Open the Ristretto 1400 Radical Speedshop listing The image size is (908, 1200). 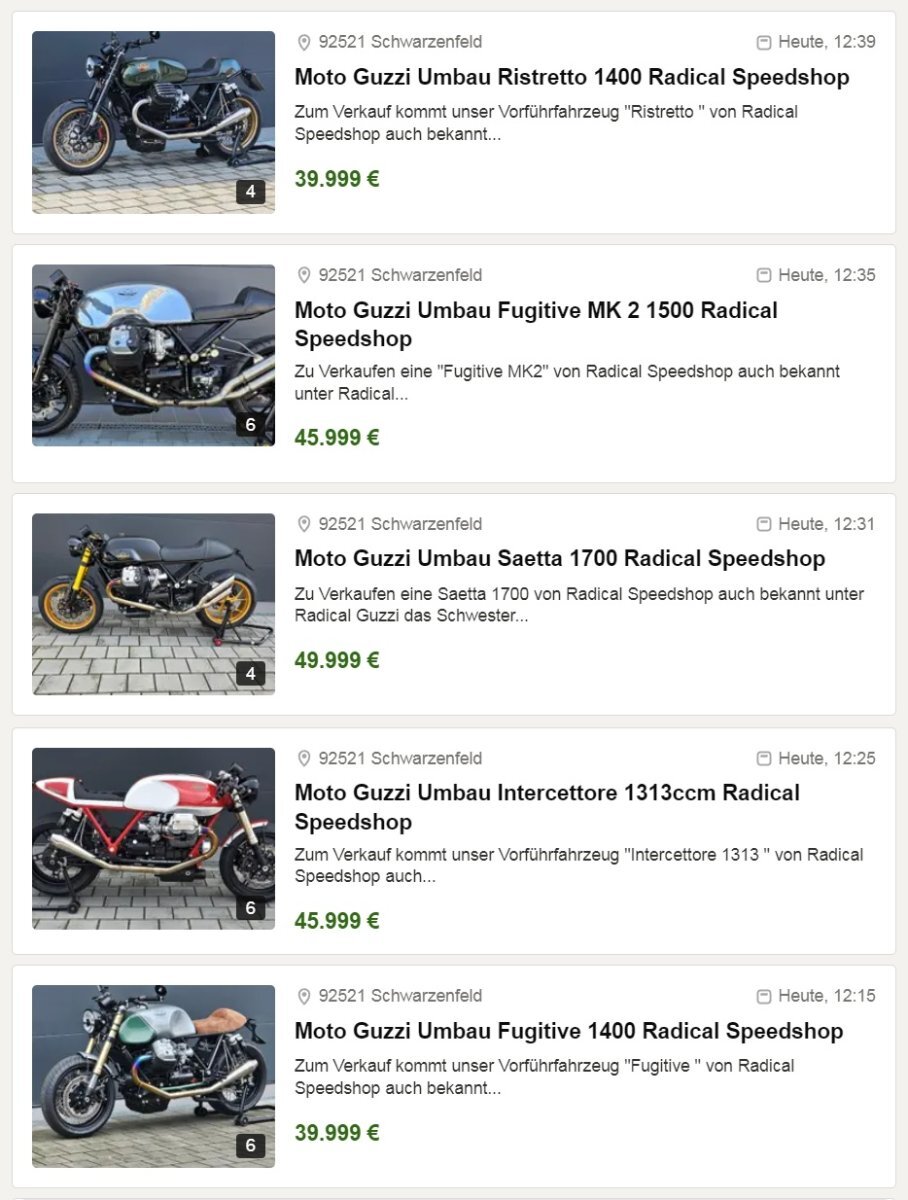tap(571, 77)
